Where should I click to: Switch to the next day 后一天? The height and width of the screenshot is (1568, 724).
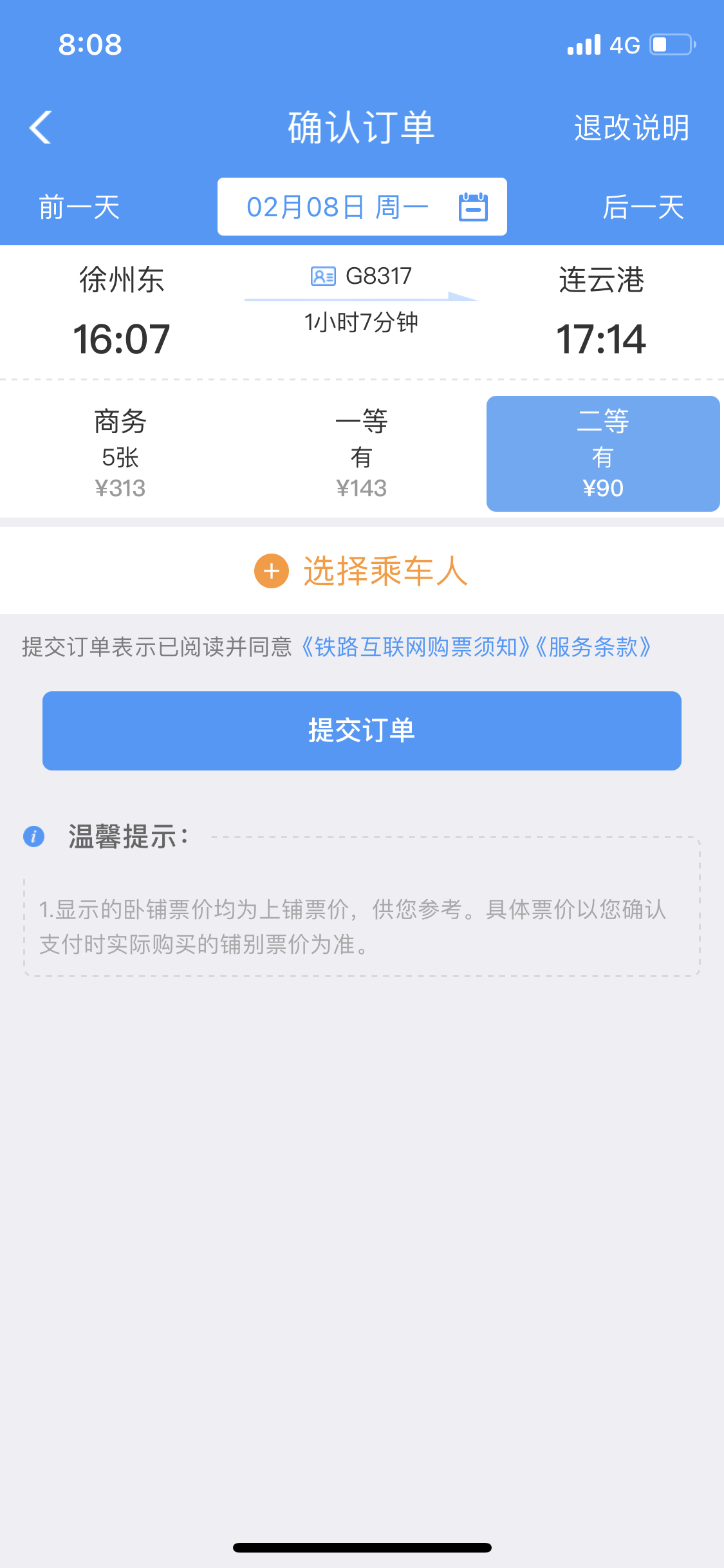pos(643,207)
